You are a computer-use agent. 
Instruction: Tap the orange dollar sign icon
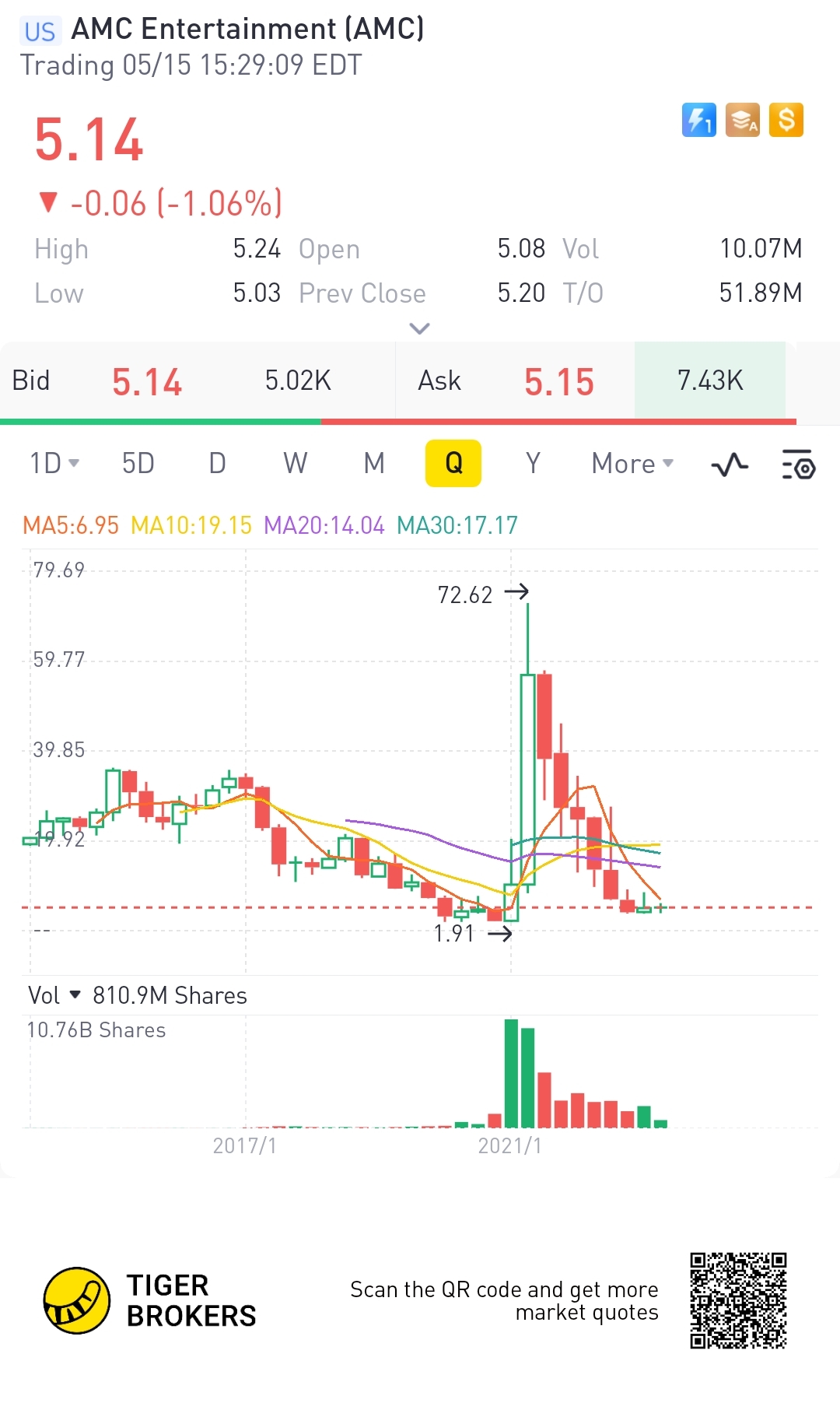[786, 121]
